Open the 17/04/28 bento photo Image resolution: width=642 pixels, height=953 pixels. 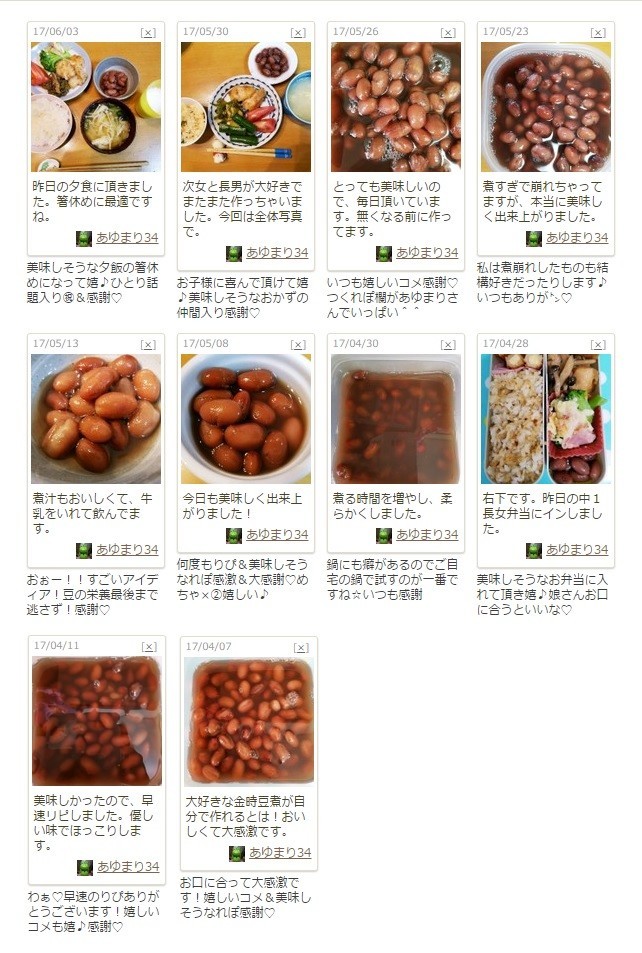point(546,418)
